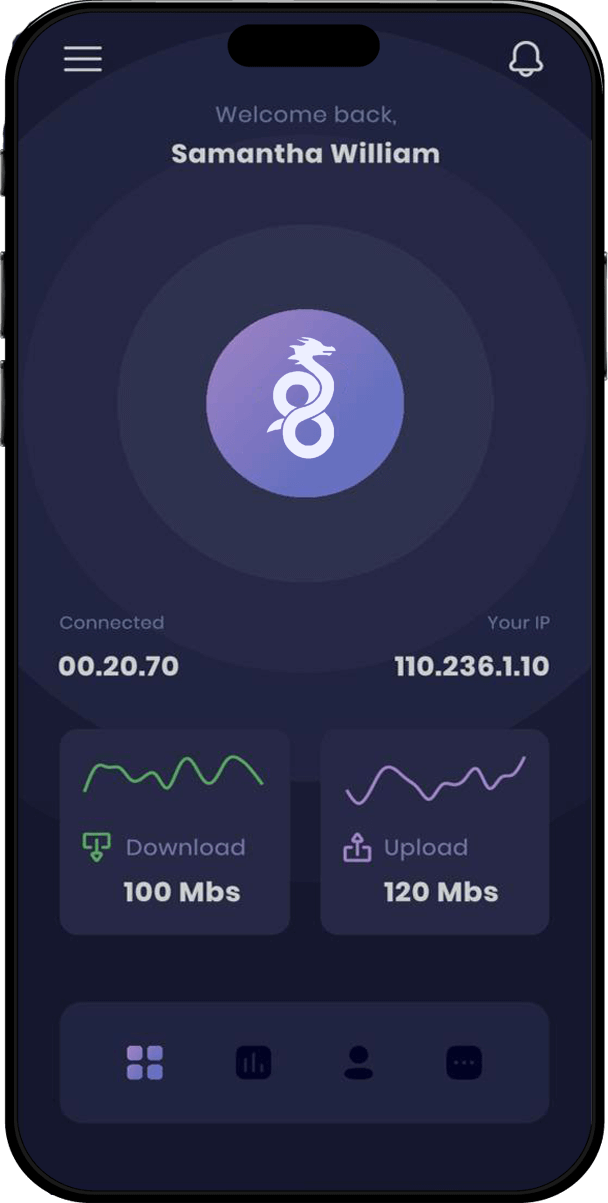Open the Upload speed card
608x1203 pixels.
pos(435,832)
